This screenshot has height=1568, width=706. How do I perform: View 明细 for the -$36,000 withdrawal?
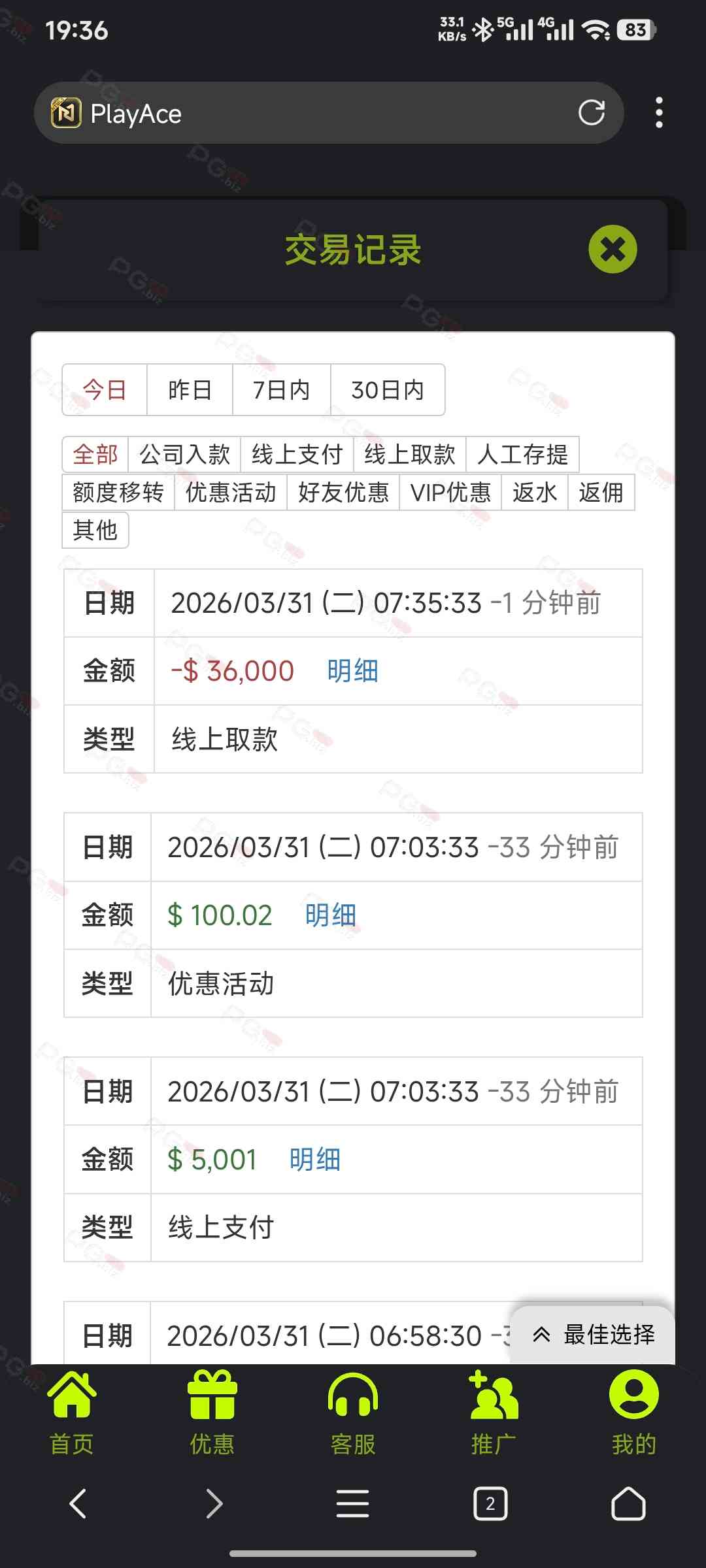352,671
